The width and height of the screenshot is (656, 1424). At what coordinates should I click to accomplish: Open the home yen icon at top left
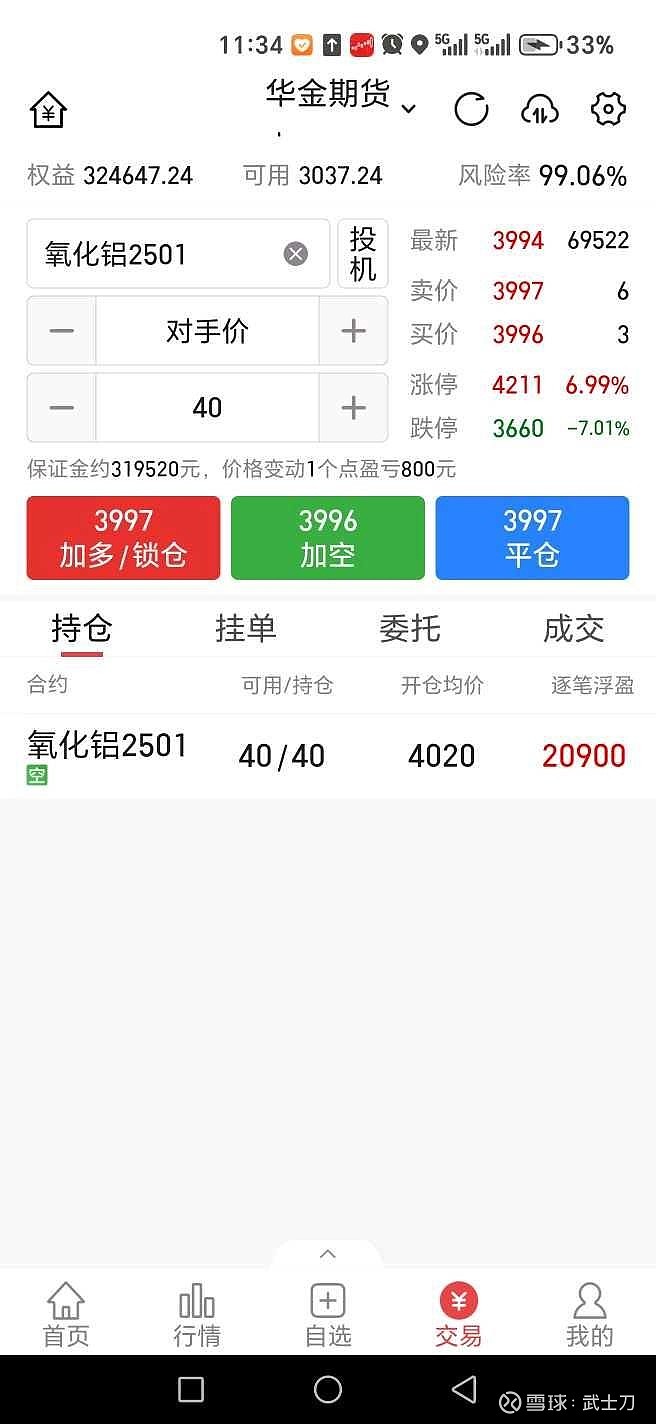click(x=48, y=109)
